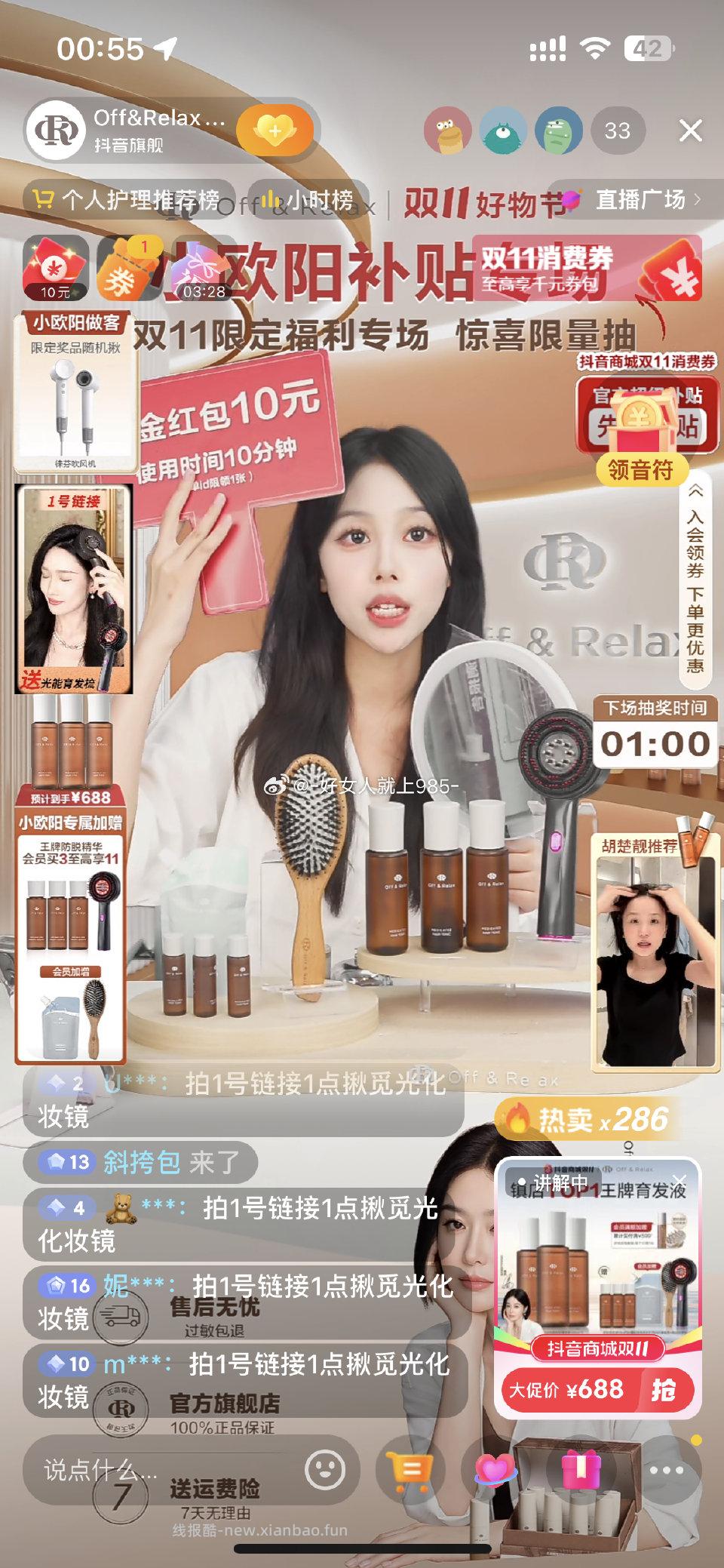Open the more options menu
This screenshot has width=724, height=1568.
[666, 1470]
